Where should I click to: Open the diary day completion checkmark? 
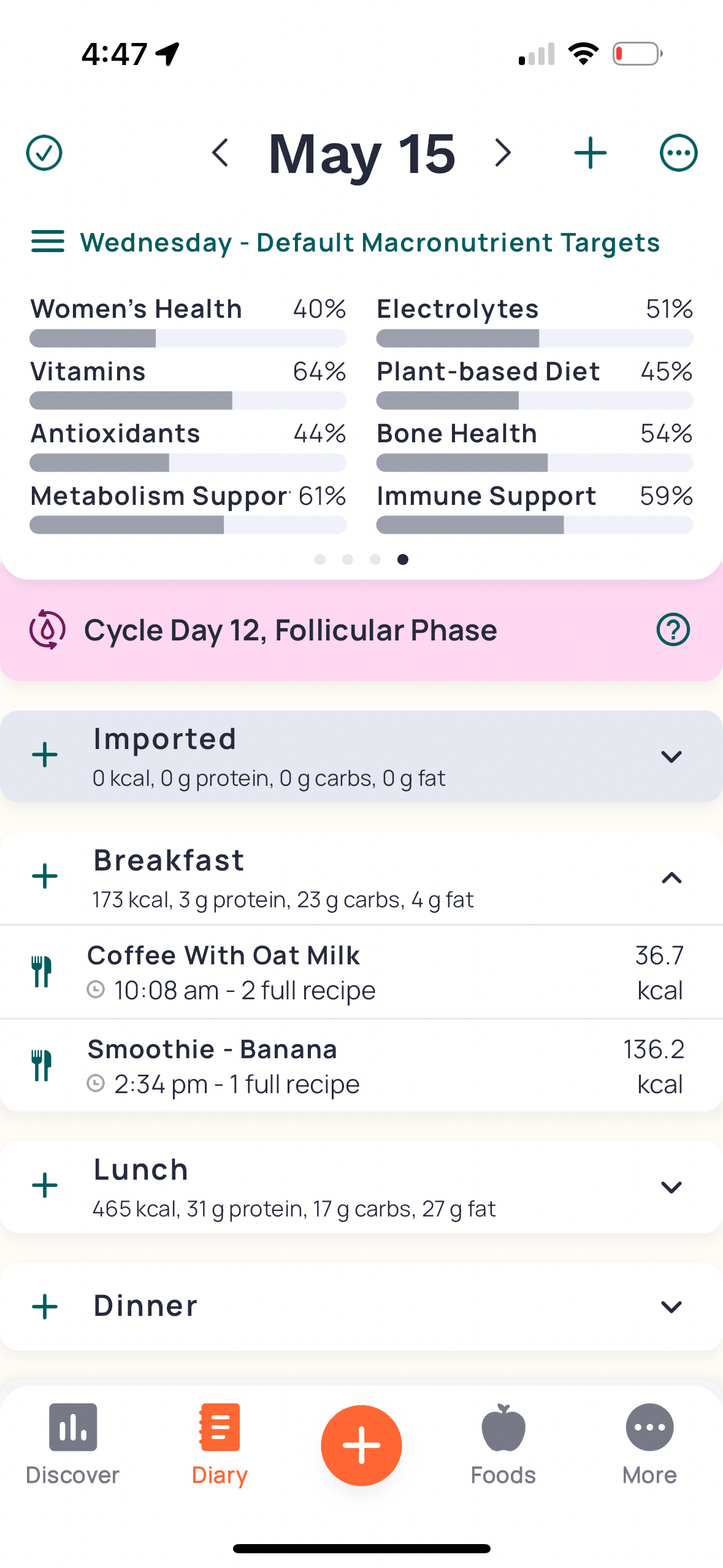43,153
